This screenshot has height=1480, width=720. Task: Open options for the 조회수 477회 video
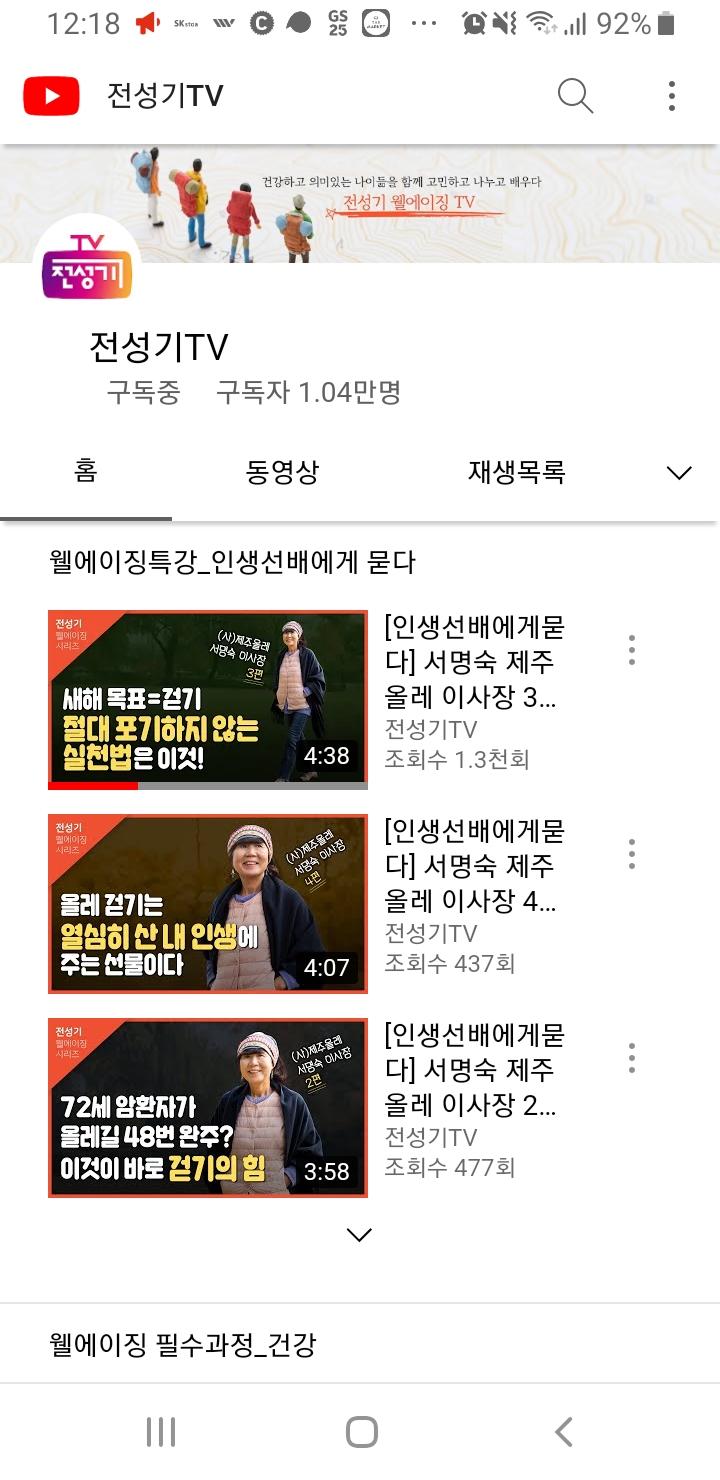coord(631,1058)
